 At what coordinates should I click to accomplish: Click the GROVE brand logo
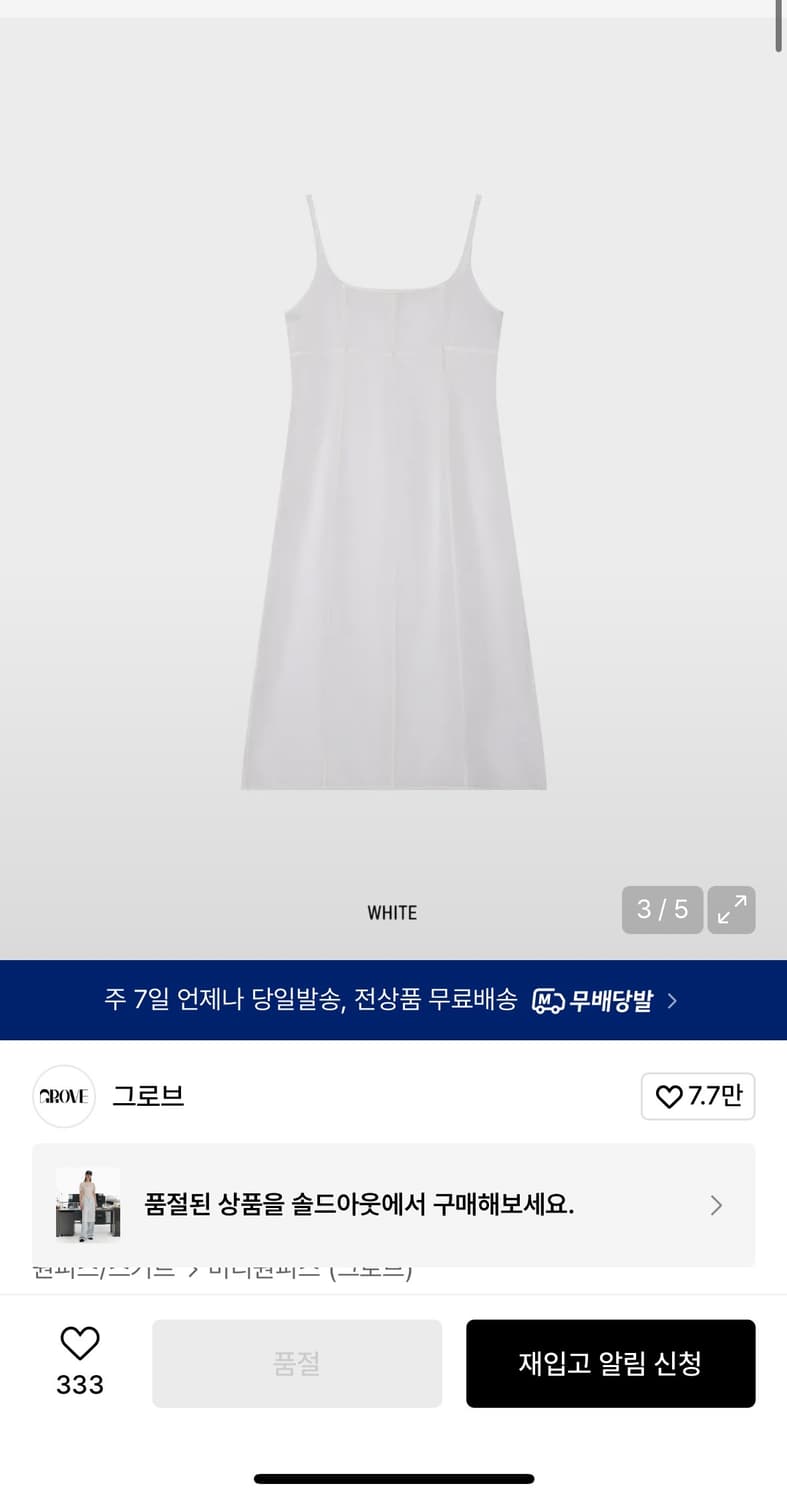pos(63,1096)
